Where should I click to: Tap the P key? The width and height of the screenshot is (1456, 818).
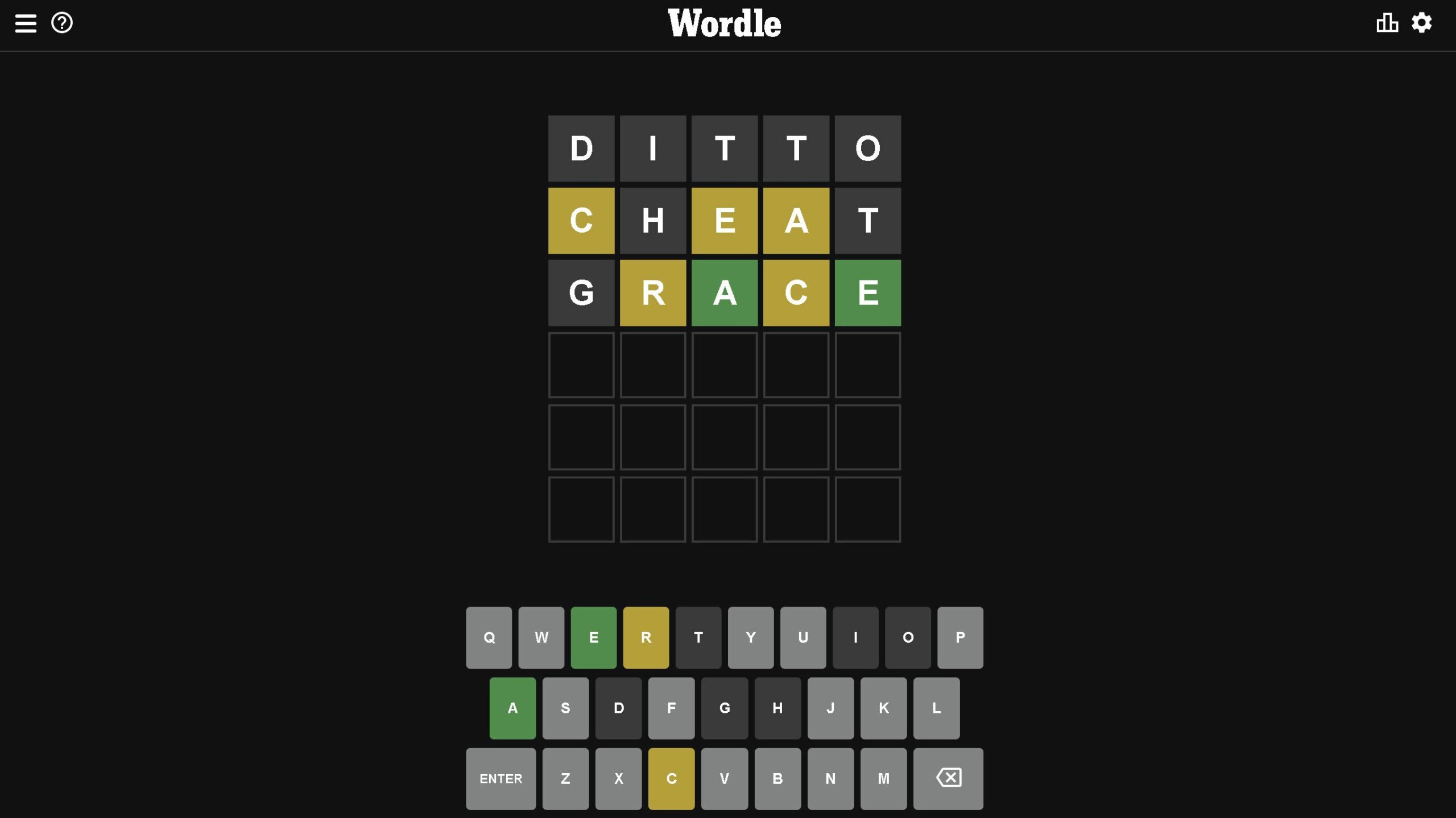point(960,637)
